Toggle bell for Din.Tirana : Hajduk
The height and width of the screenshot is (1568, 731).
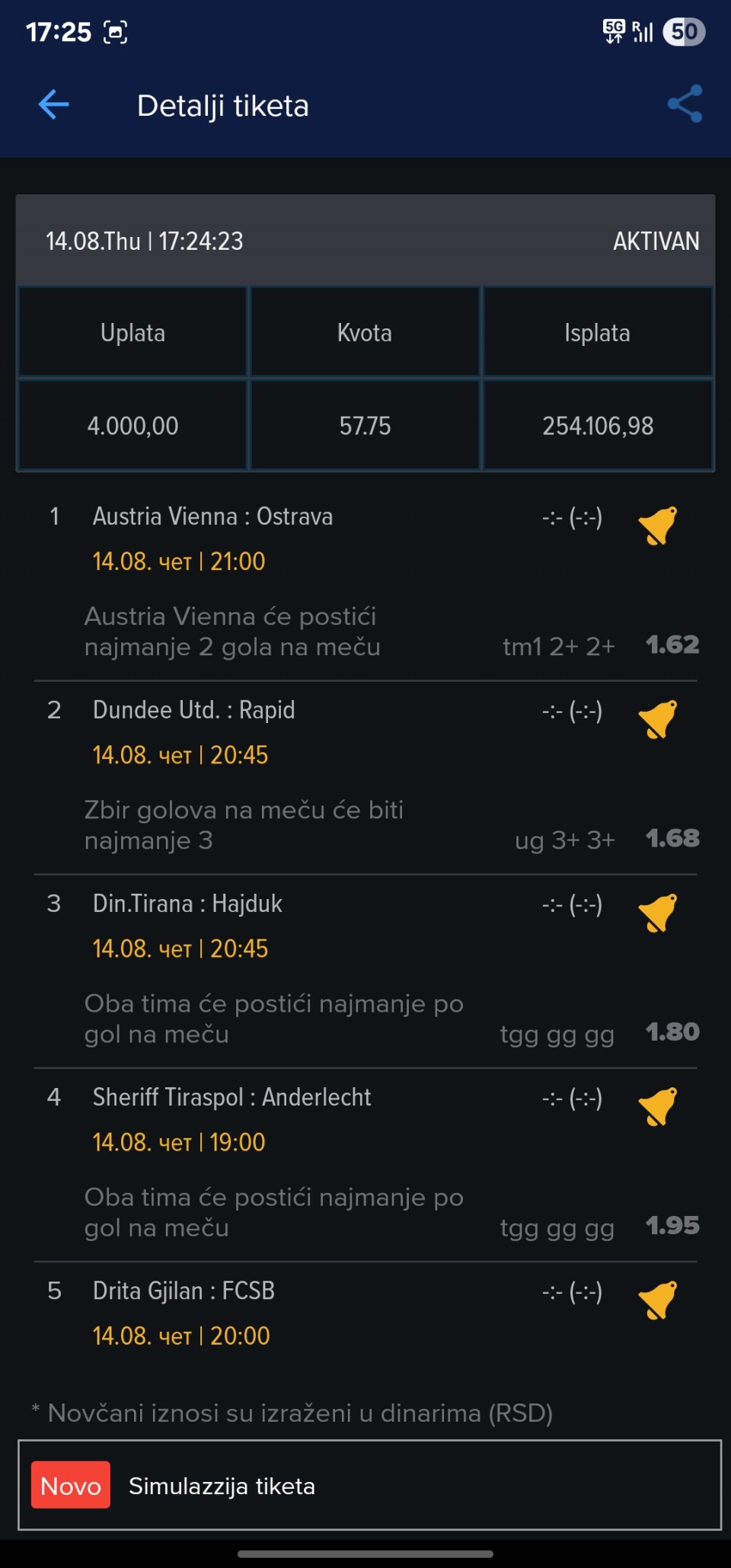tap(658, 912)
